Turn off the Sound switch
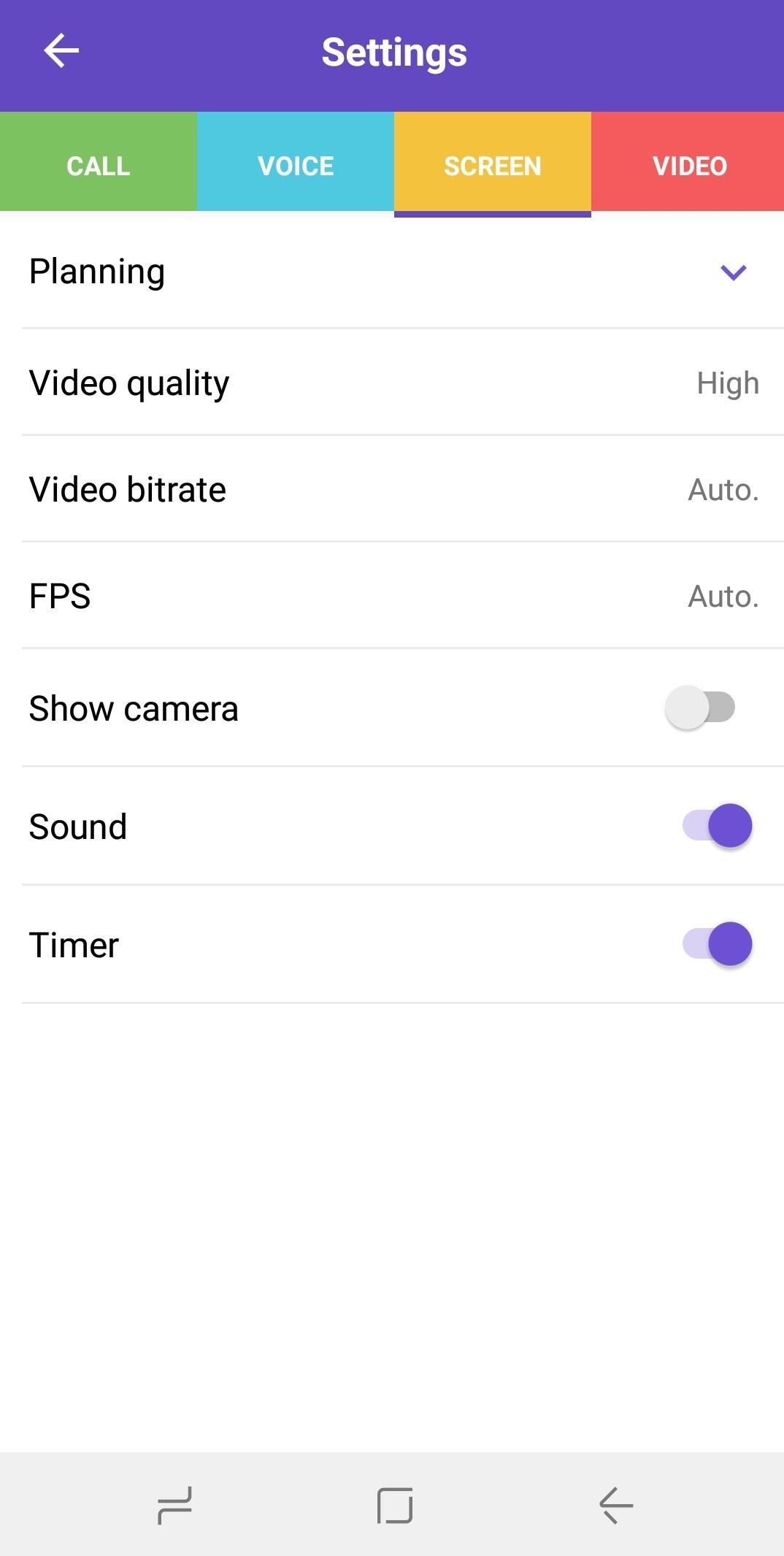The height and width of the screenshot is (1556, 784). click(x=717, y=826)
